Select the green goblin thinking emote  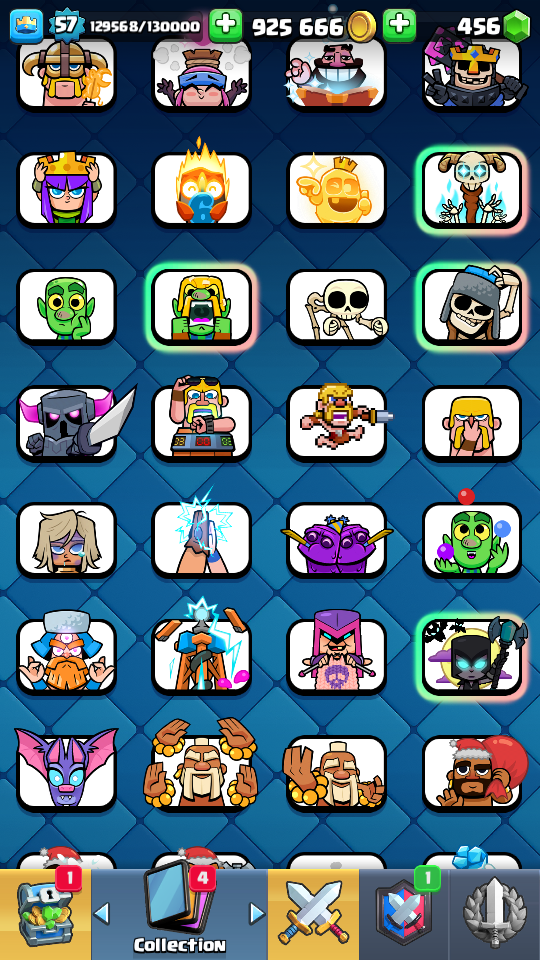(x=66, y=306)
